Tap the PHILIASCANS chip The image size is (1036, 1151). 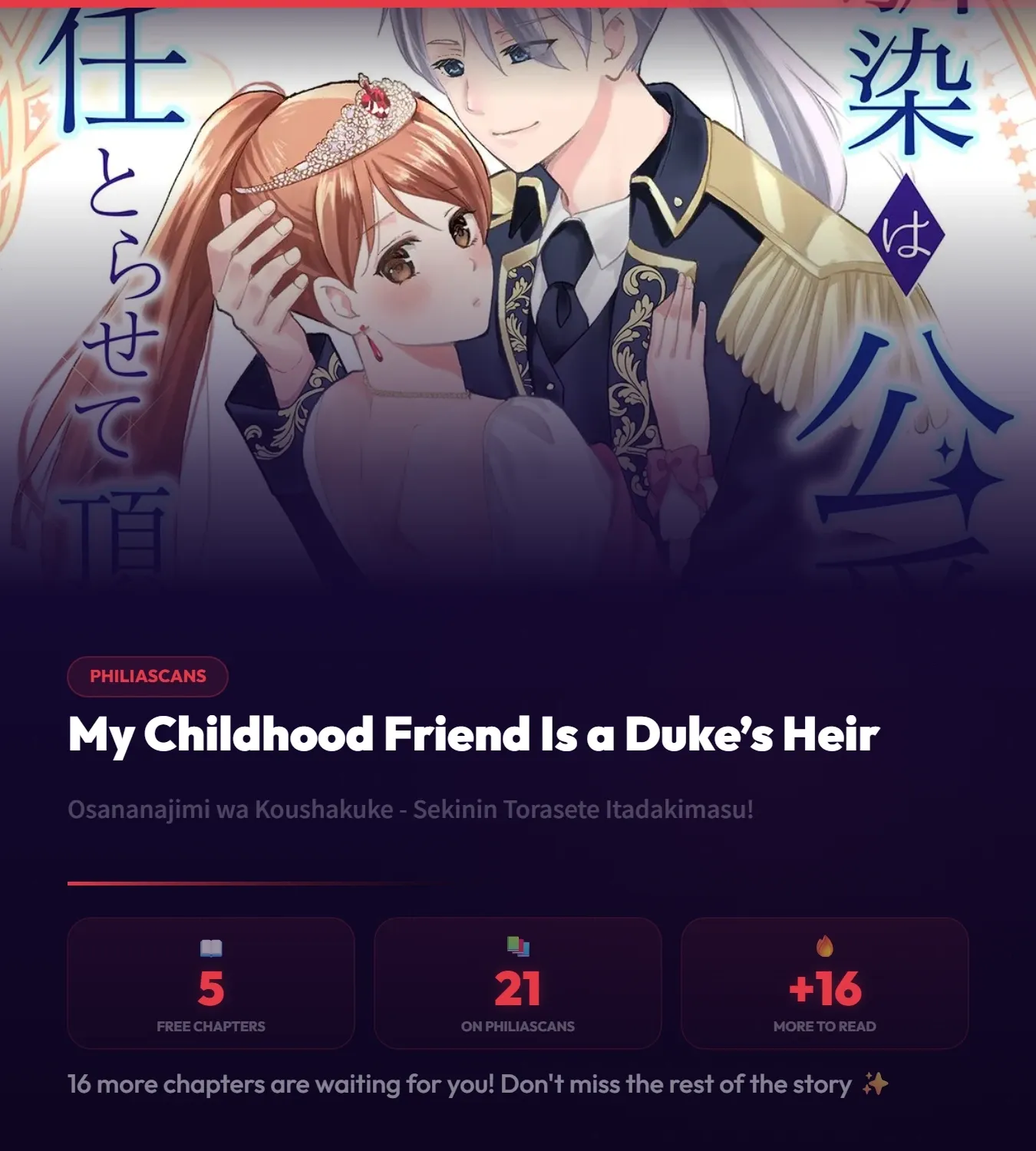(x=147, y=676)
